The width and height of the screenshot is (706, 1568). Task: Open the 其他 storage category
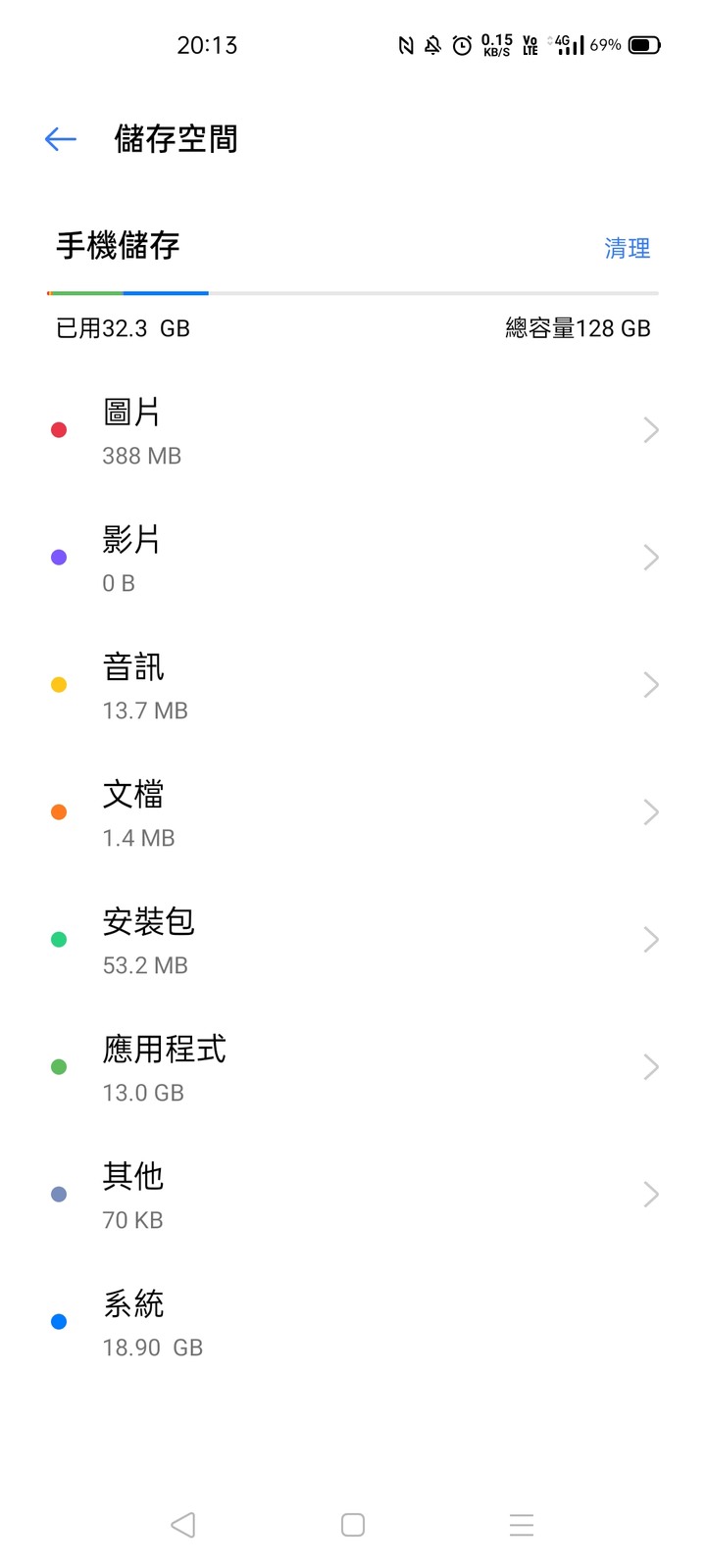point(353,1195)
